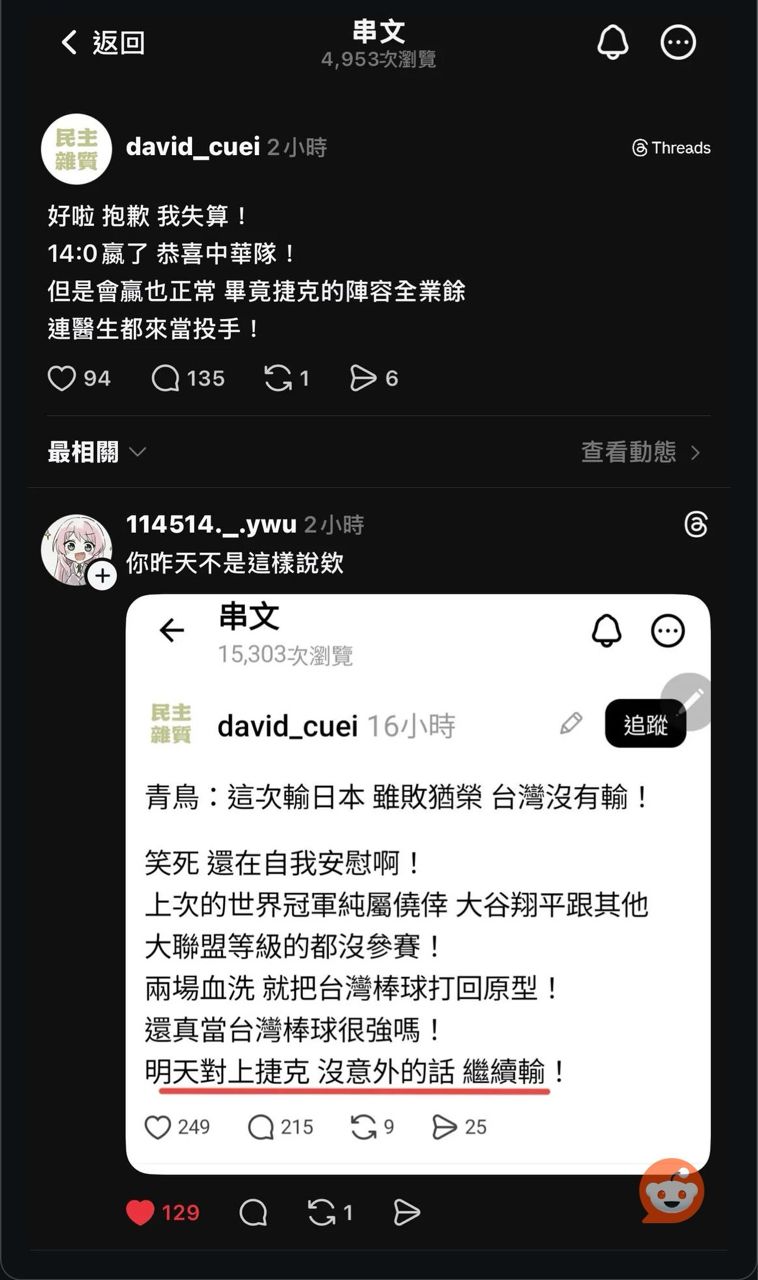The height and width of the screenshot is (1280, 758).
Task: Open the 135 comments on david_cuei's post
Action: coord(165,378)
